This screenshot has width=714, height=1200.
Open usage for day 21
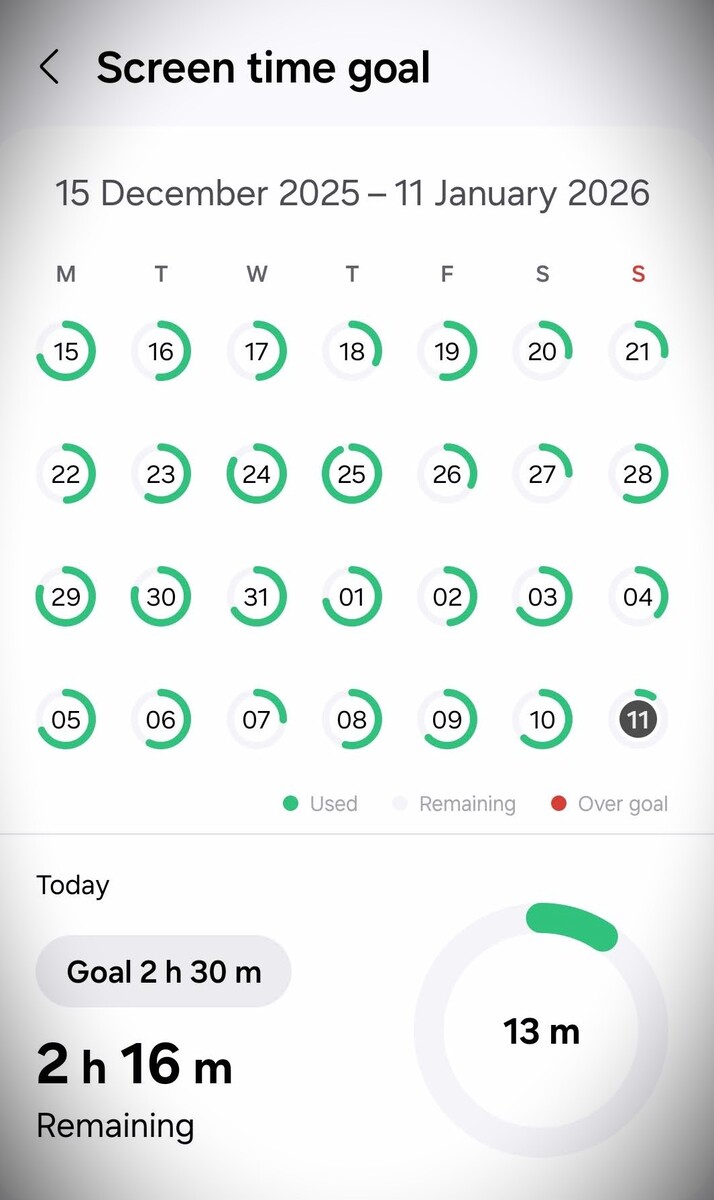(x=637, y=351)
